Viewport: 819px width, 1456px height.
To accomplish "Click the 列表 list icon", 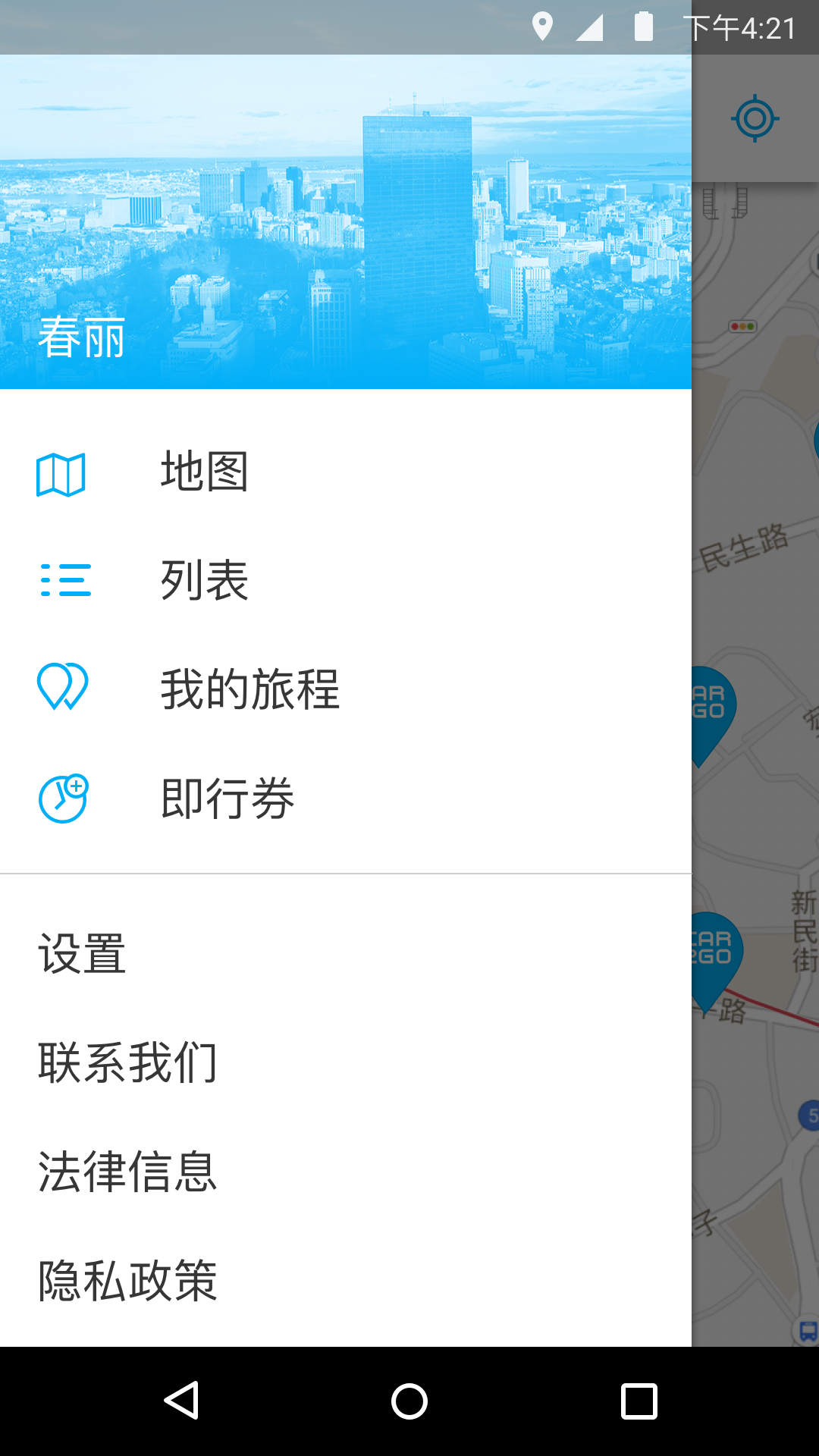I will click(x=64, y=581).
